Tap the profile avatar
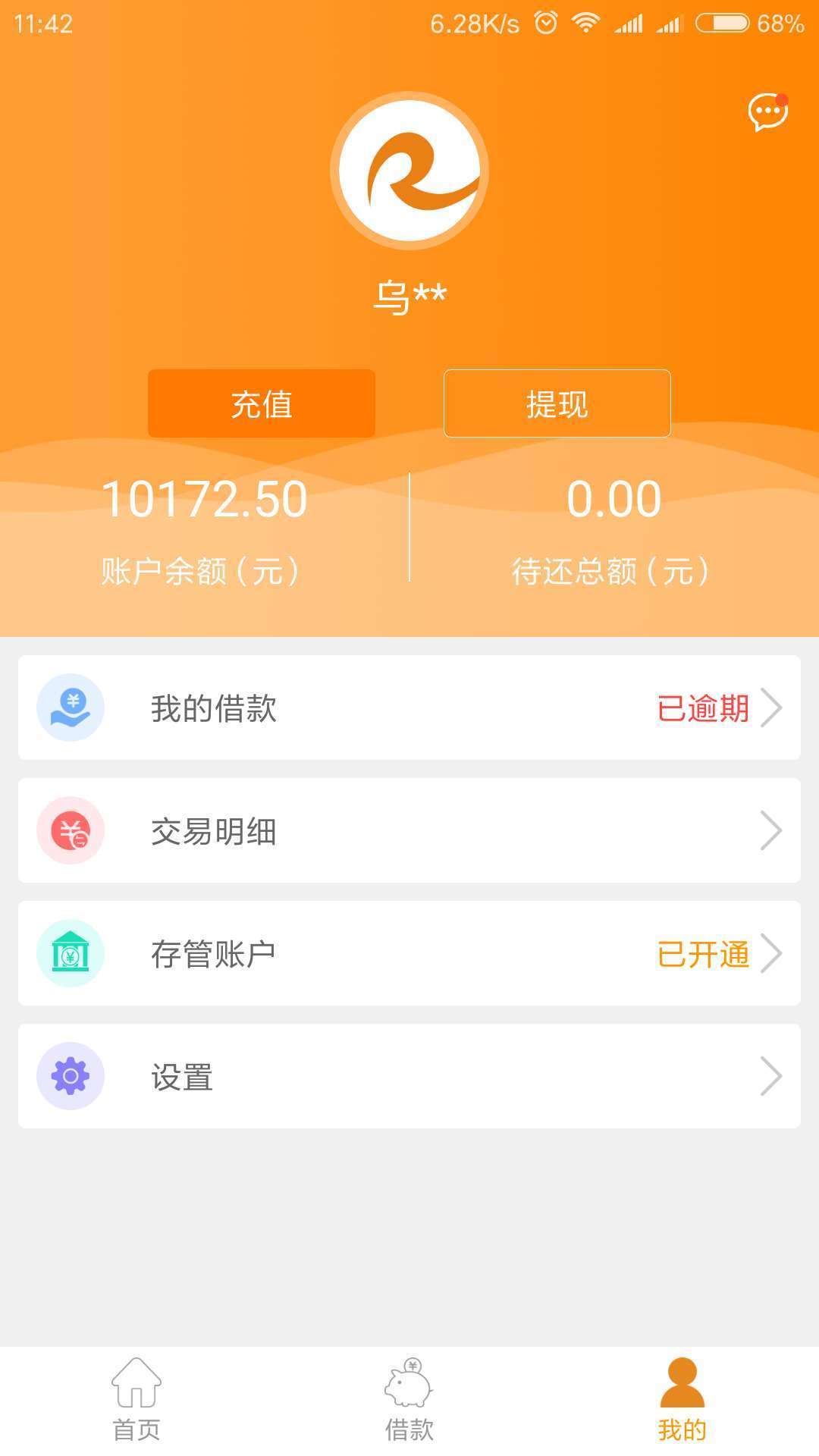 click(x=409, y=171)
